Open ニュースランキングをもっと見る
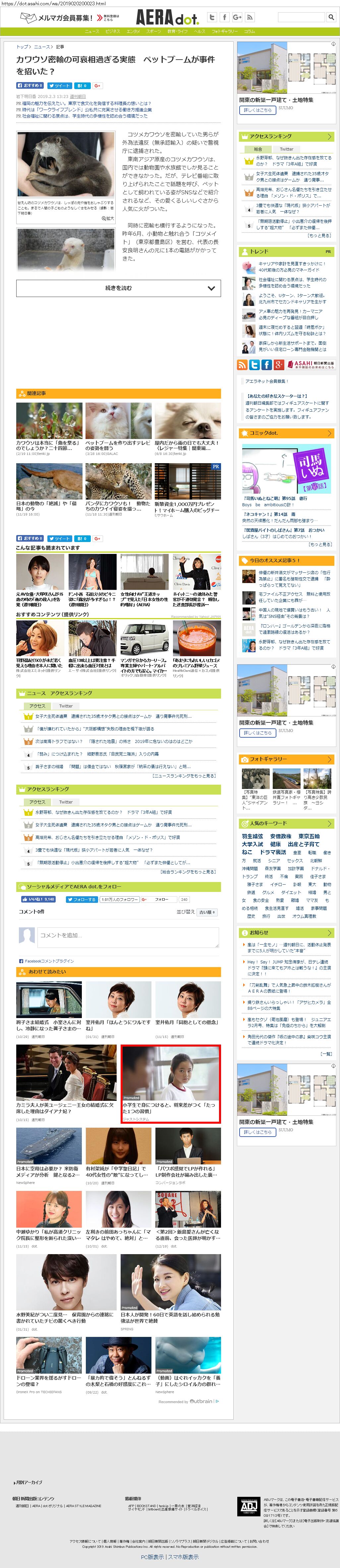 tap(183, 776)
